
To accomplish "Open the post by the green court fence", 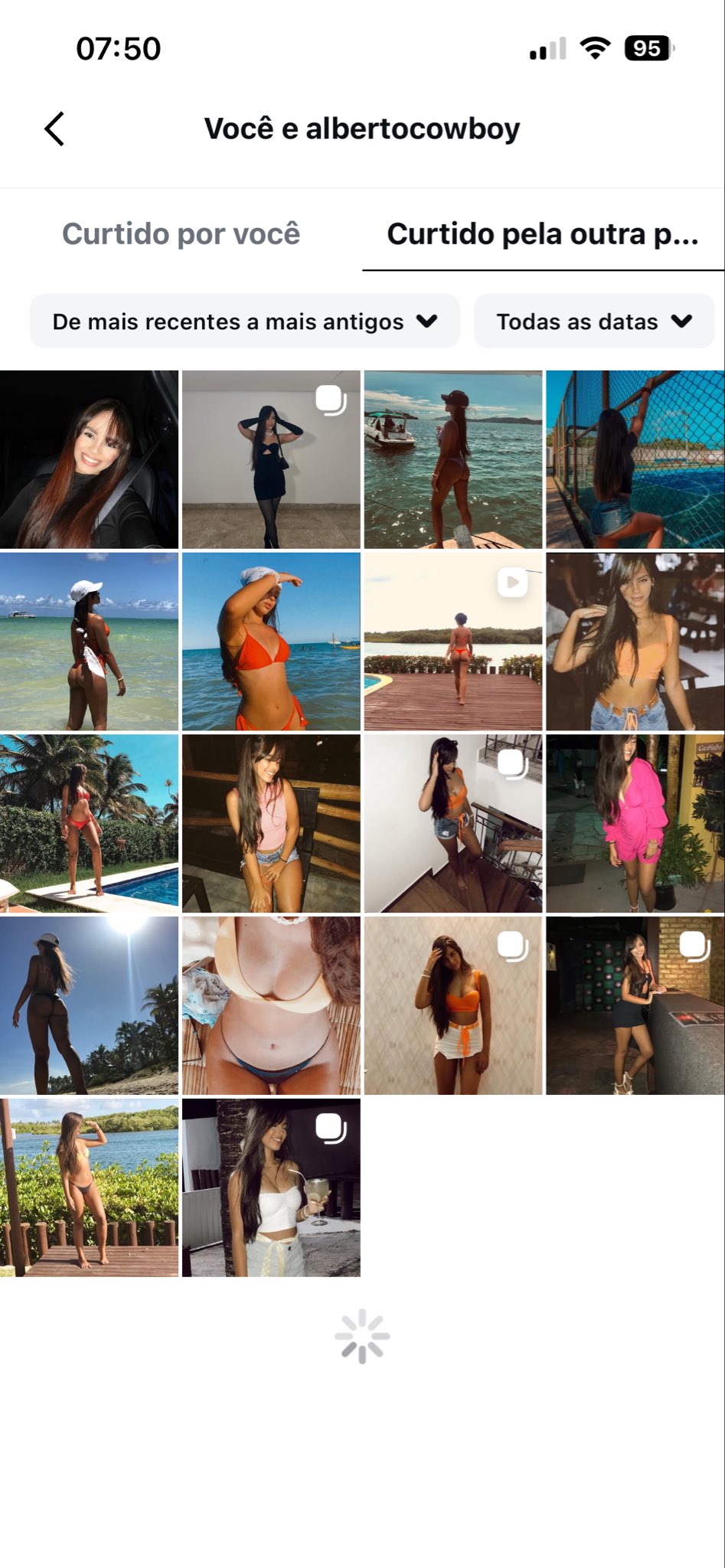I will point(635,459).
